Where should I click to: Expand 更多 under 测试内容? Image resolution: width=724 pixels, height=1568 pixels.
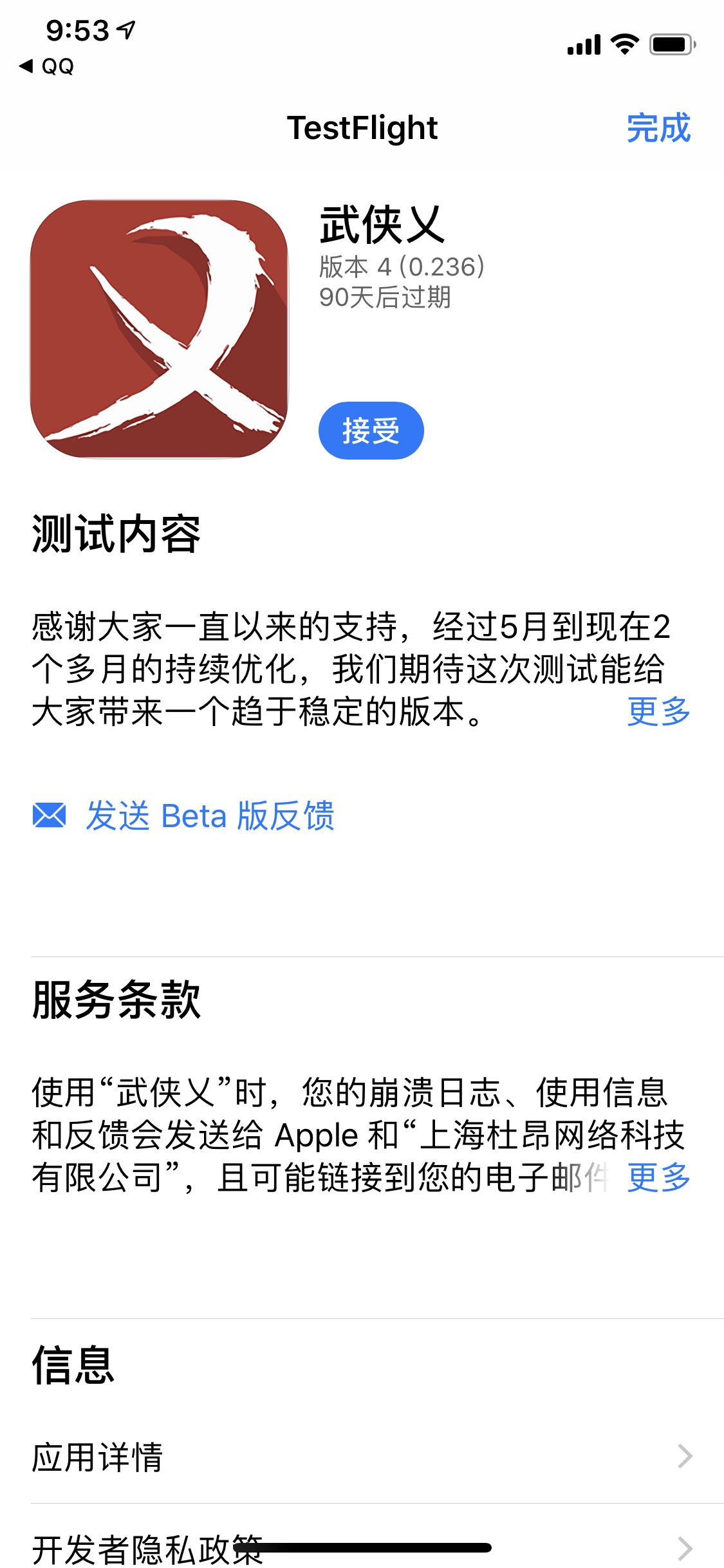[x=658, y=711]
